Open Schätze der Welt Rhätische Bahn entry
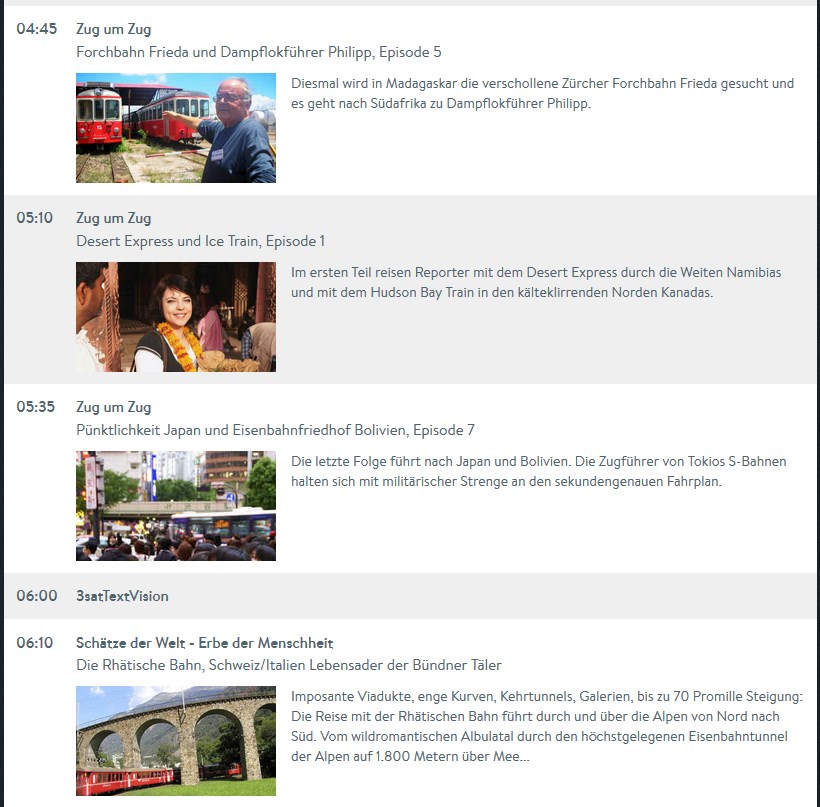The height and width of the screenshot is (807, 820). coord(204,643)
